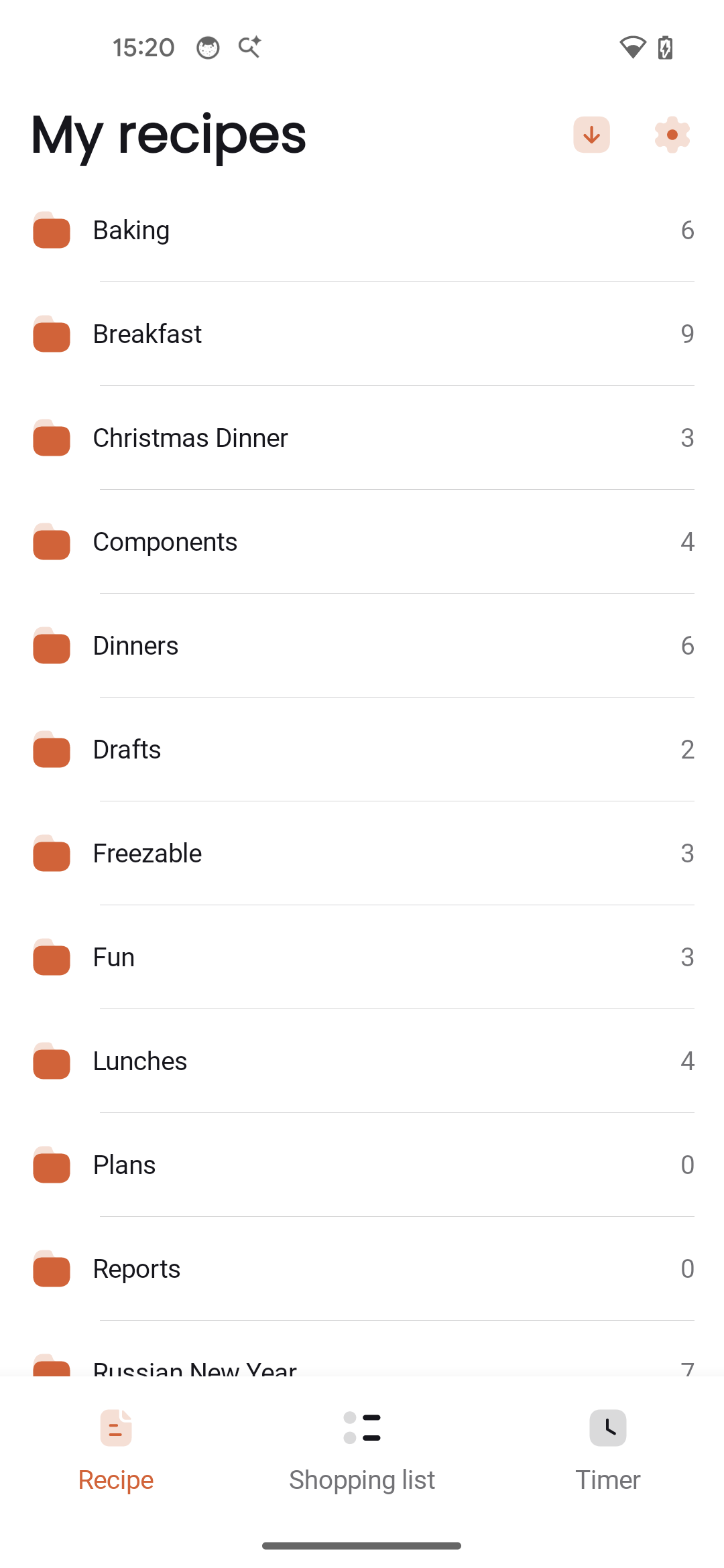Open settings via the gear icon

click(x=672, y=134)
